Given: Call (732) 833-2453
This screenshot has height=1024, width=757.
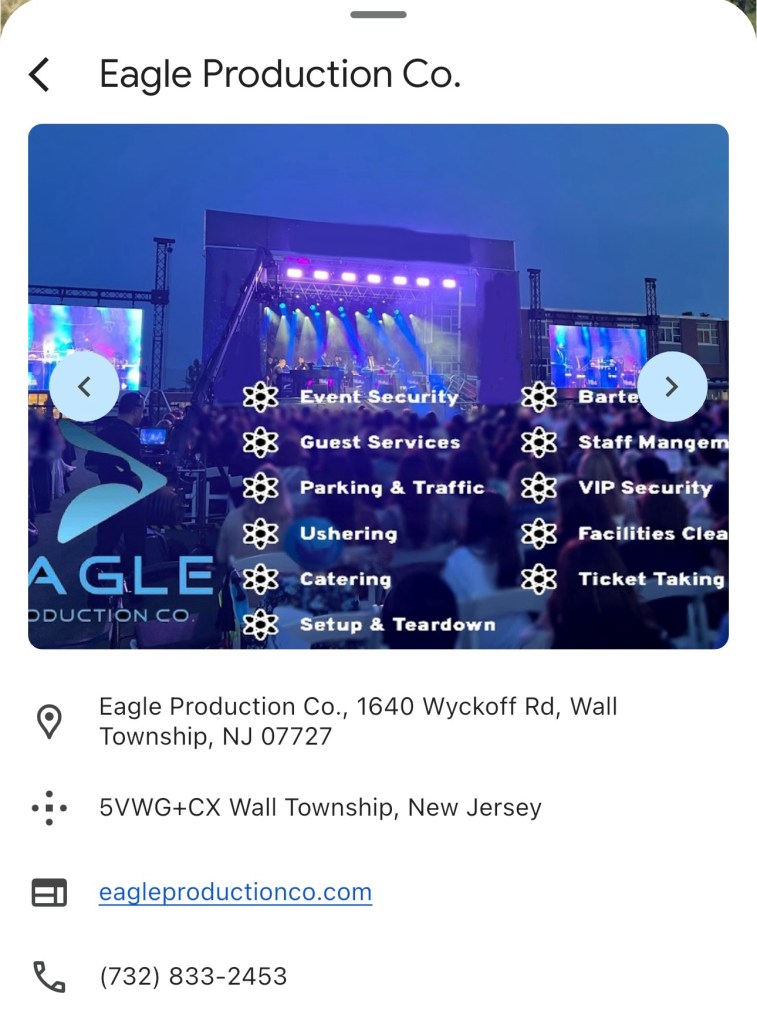Looking at the screenshot, I should tap(193, 976).
